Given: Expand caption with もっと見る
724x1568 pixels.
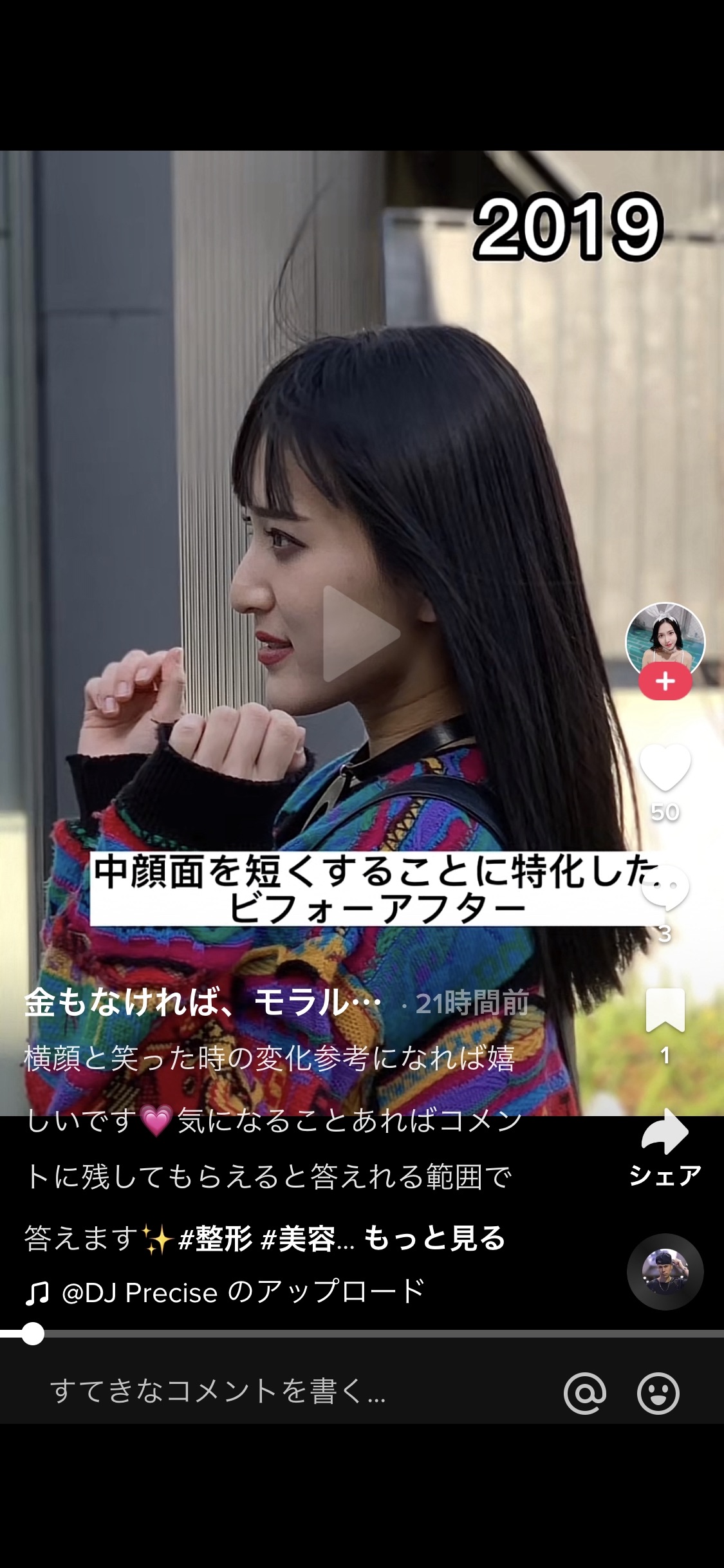Looking at the screenshot, I should pyautogui.click(x=435, y=1238).
